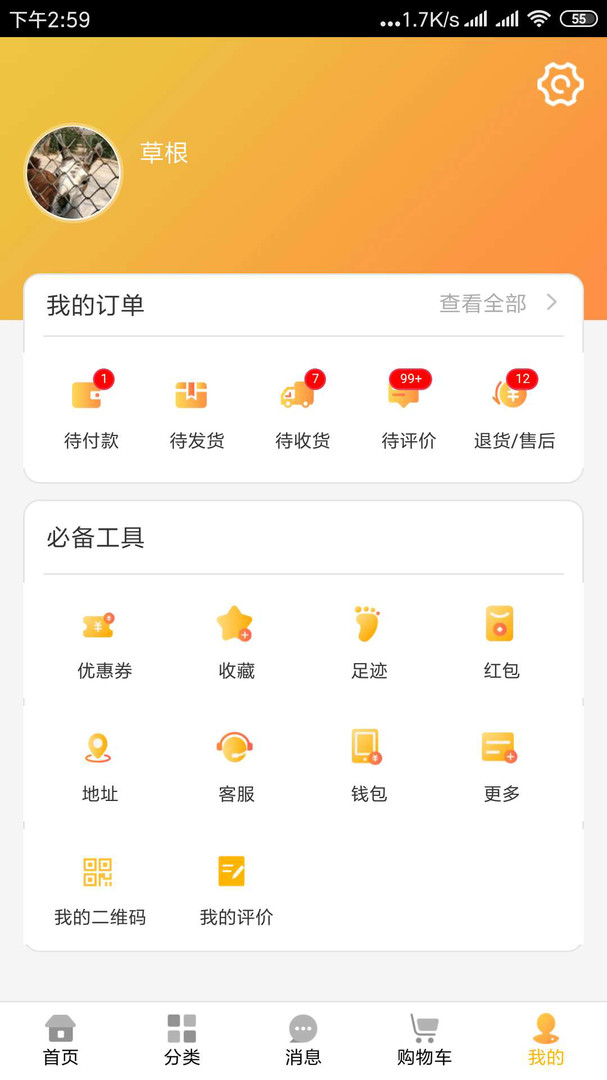Switch to the 首页 home tab

pyautogui.click(x=60, y=1040)
